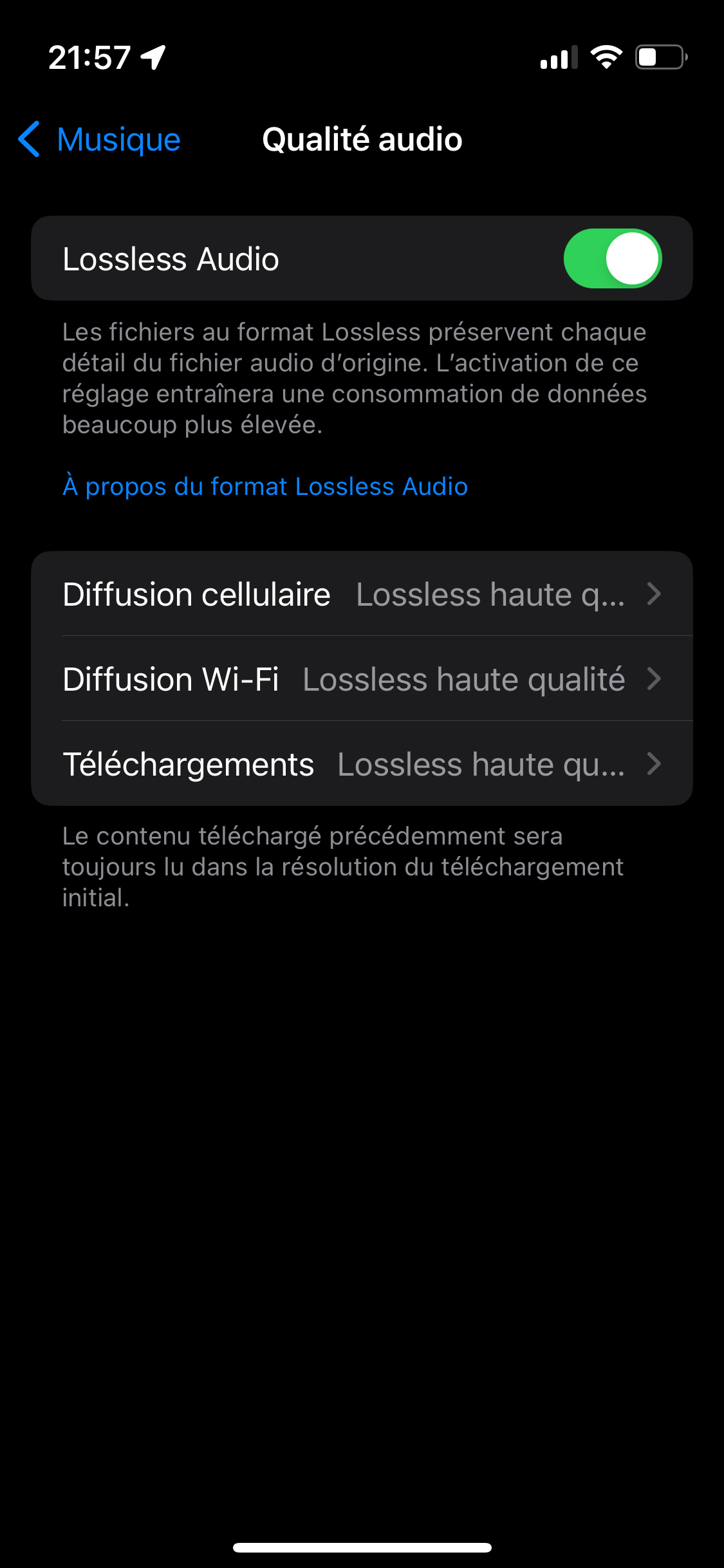The image size is (724, 1568).
Task: Open "À propos du format Lossless Audio" link
Action: coord(265,487)
